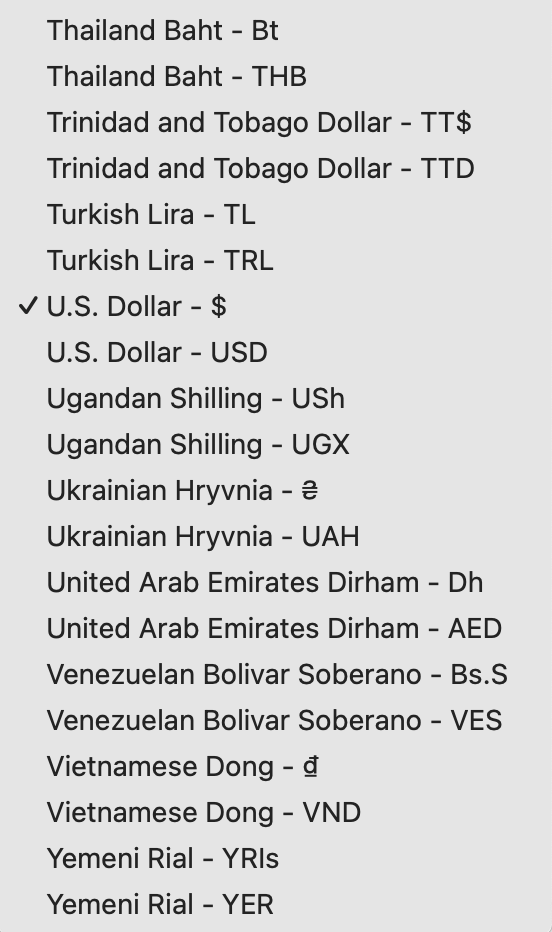Switch to U.S. Dollar - USD
This screenshot has width=552, height=932.
pos(276,352)
